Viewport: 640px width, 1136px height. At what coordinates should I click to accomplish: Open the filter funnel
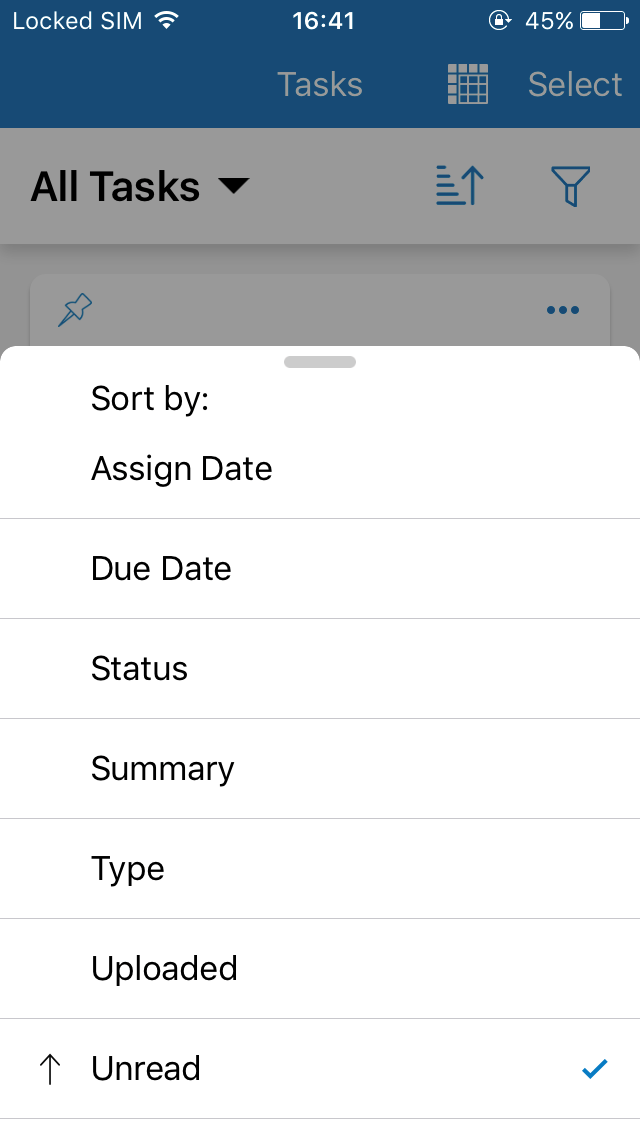click(570, 187)
